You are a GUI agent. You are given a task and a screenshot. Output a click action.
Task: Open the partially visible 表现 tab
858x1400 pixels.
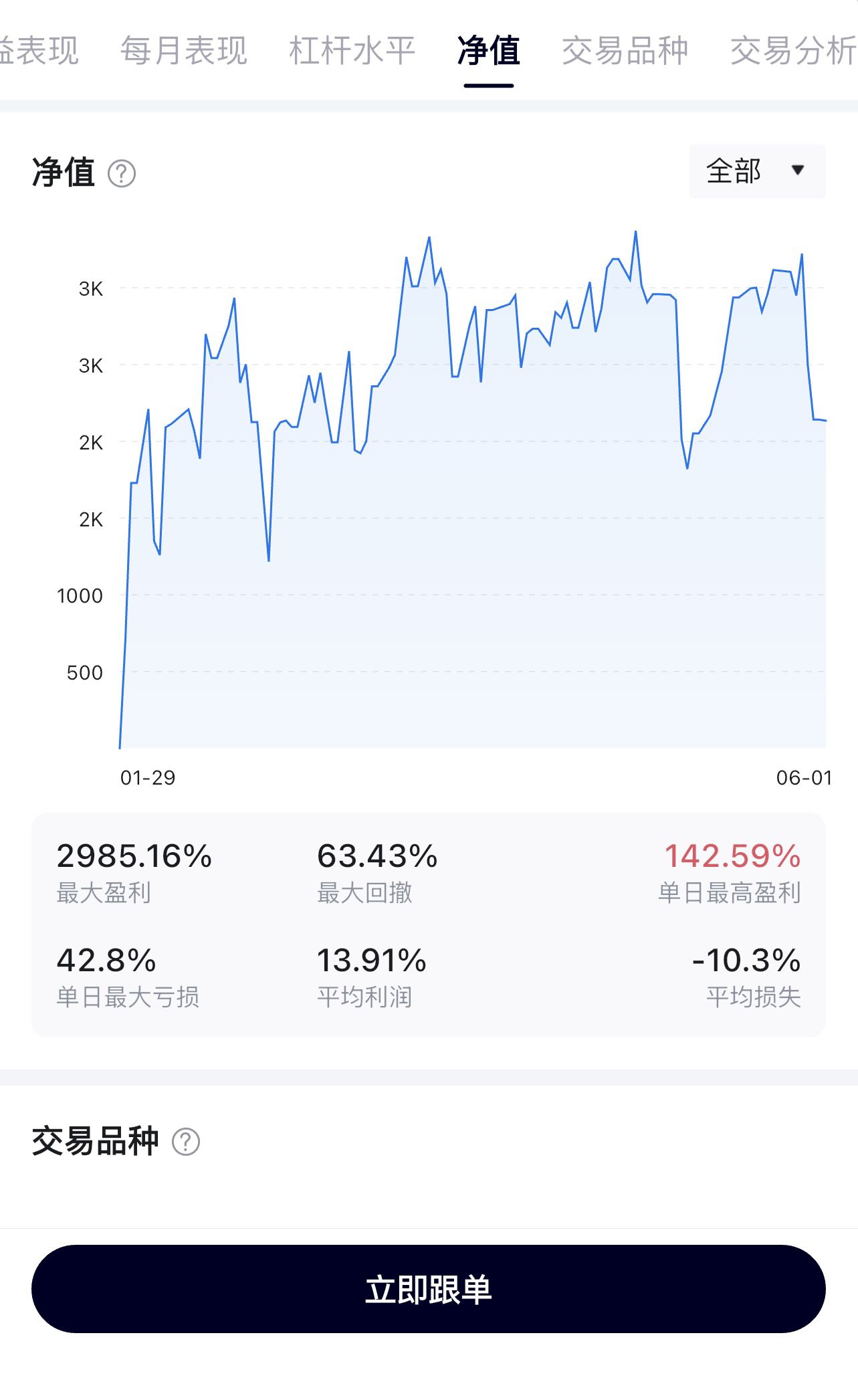(39, 51)
